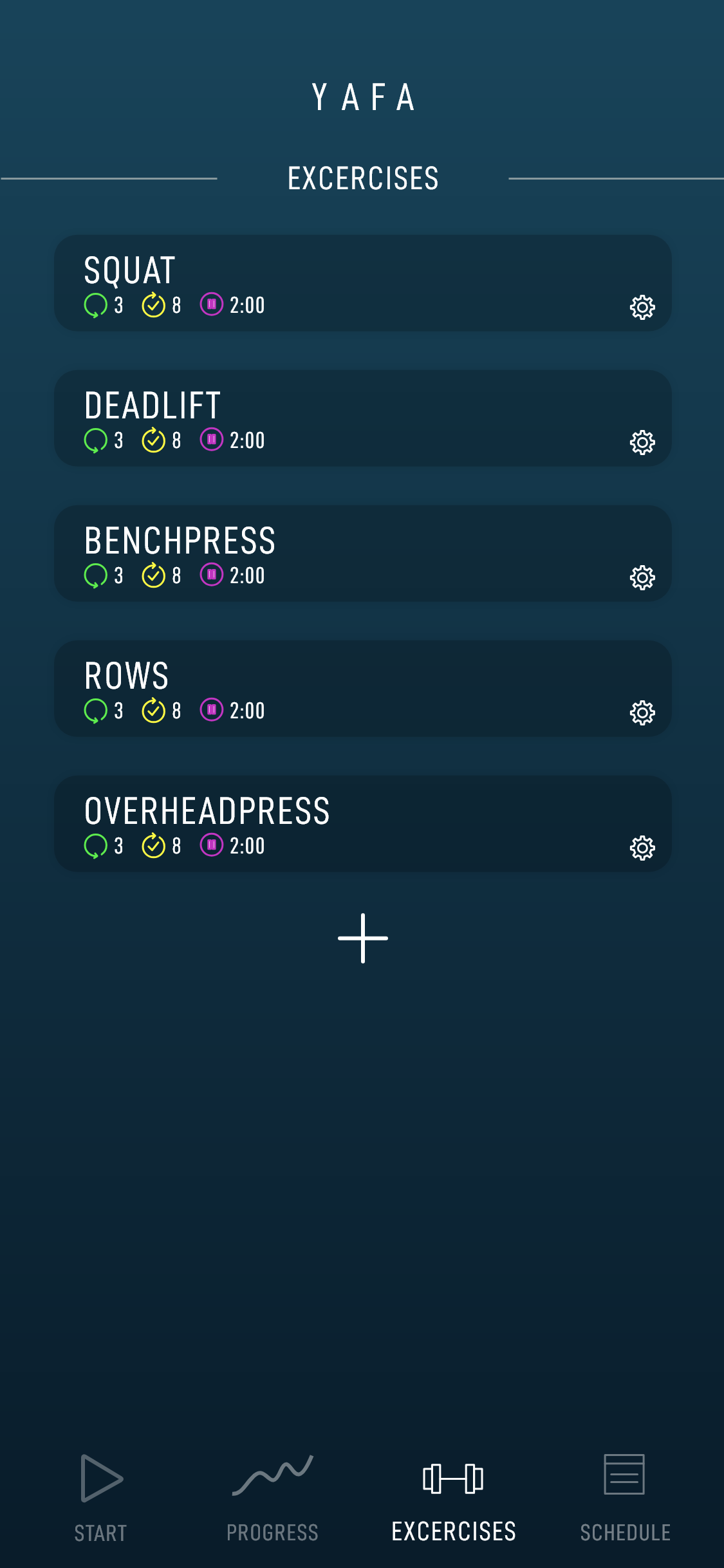Image resolution: width=724 pixels, height=1568 pixels.
Task: Open settings gear for Benchpress
Action: click(642, 577)
